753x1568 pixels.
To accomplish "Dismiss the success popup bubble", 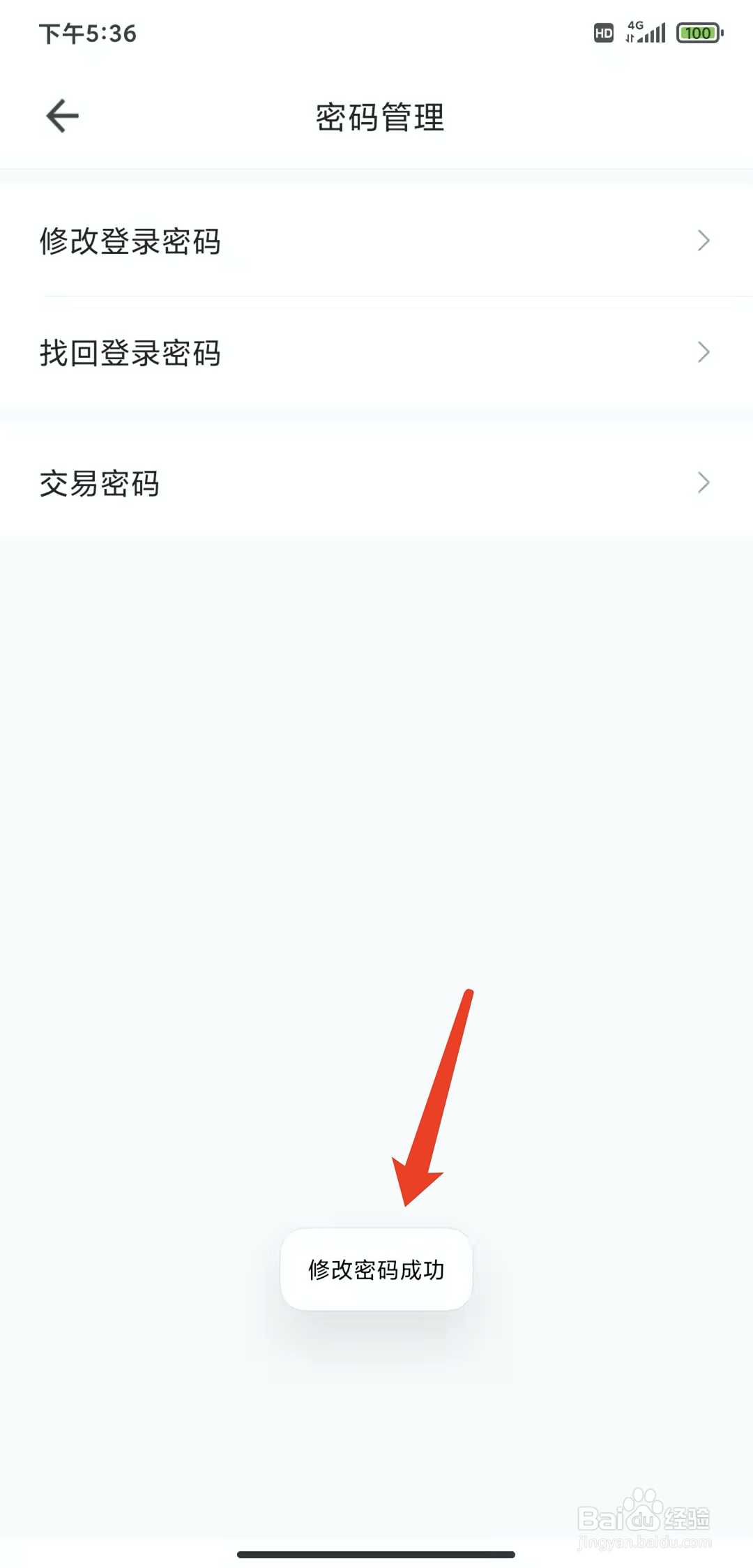I will click(x=376, y=1269).
